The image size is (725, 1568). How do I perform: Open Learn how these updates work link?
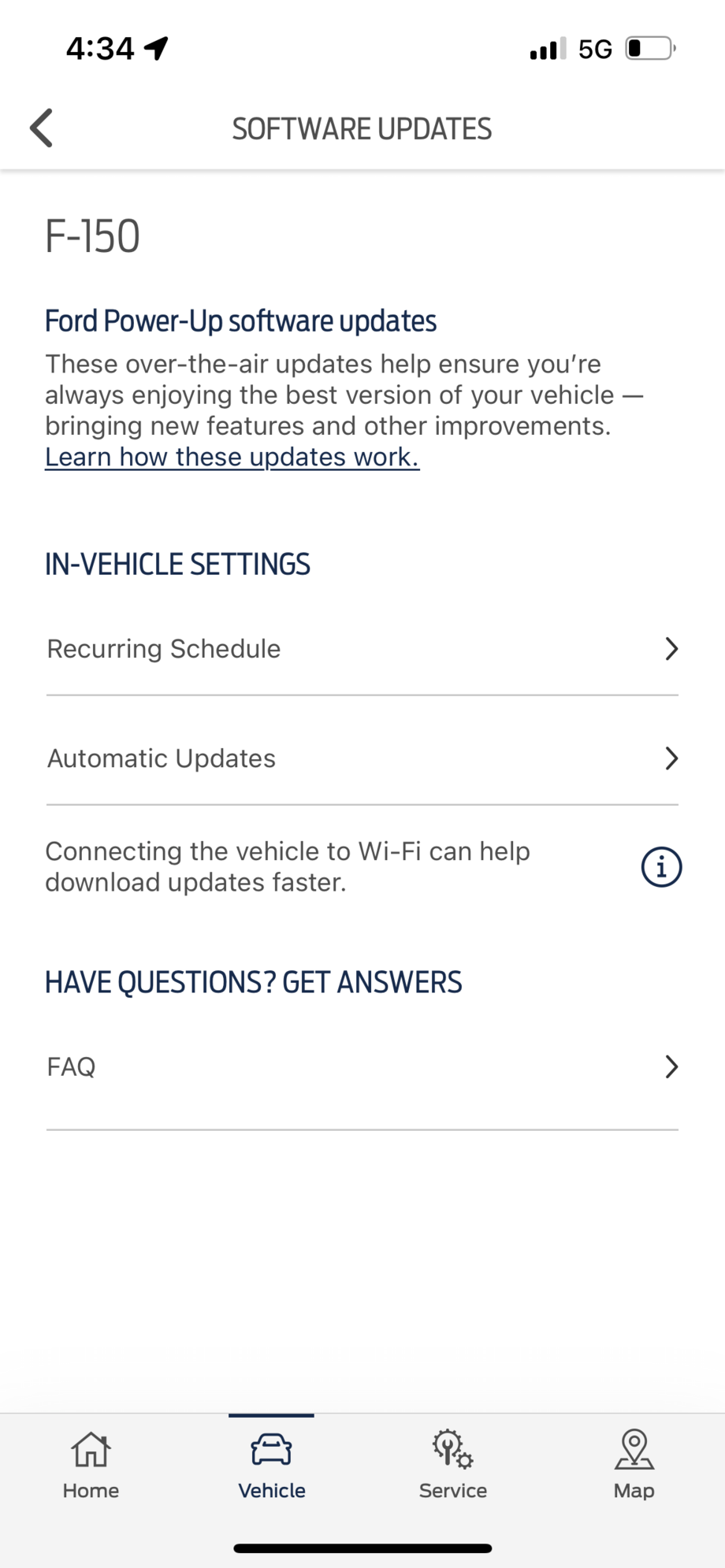point(232,457)
